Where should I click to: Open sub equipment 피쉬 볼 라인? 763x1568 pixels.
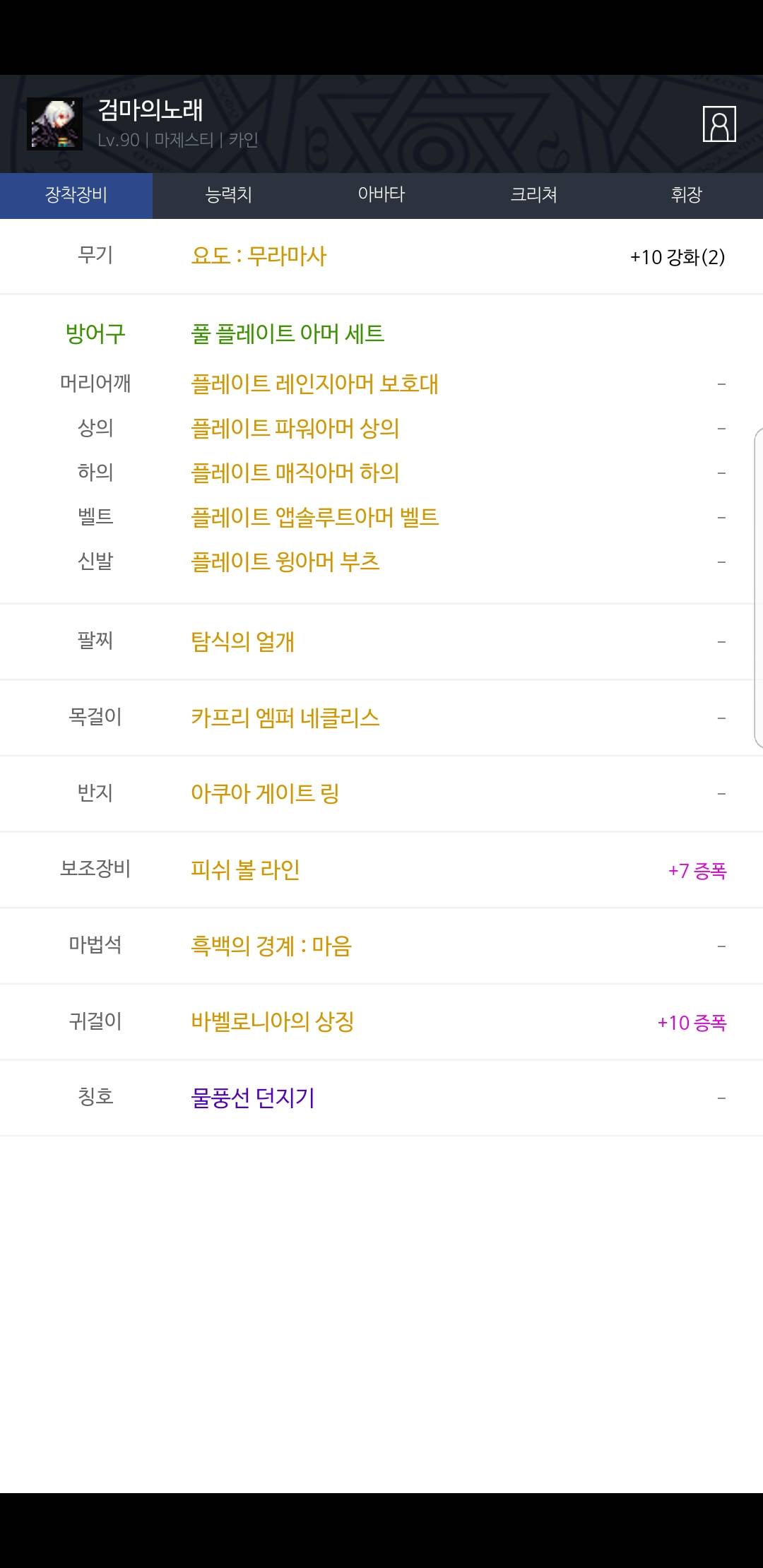pyautogui.click(x=245, y=869)
